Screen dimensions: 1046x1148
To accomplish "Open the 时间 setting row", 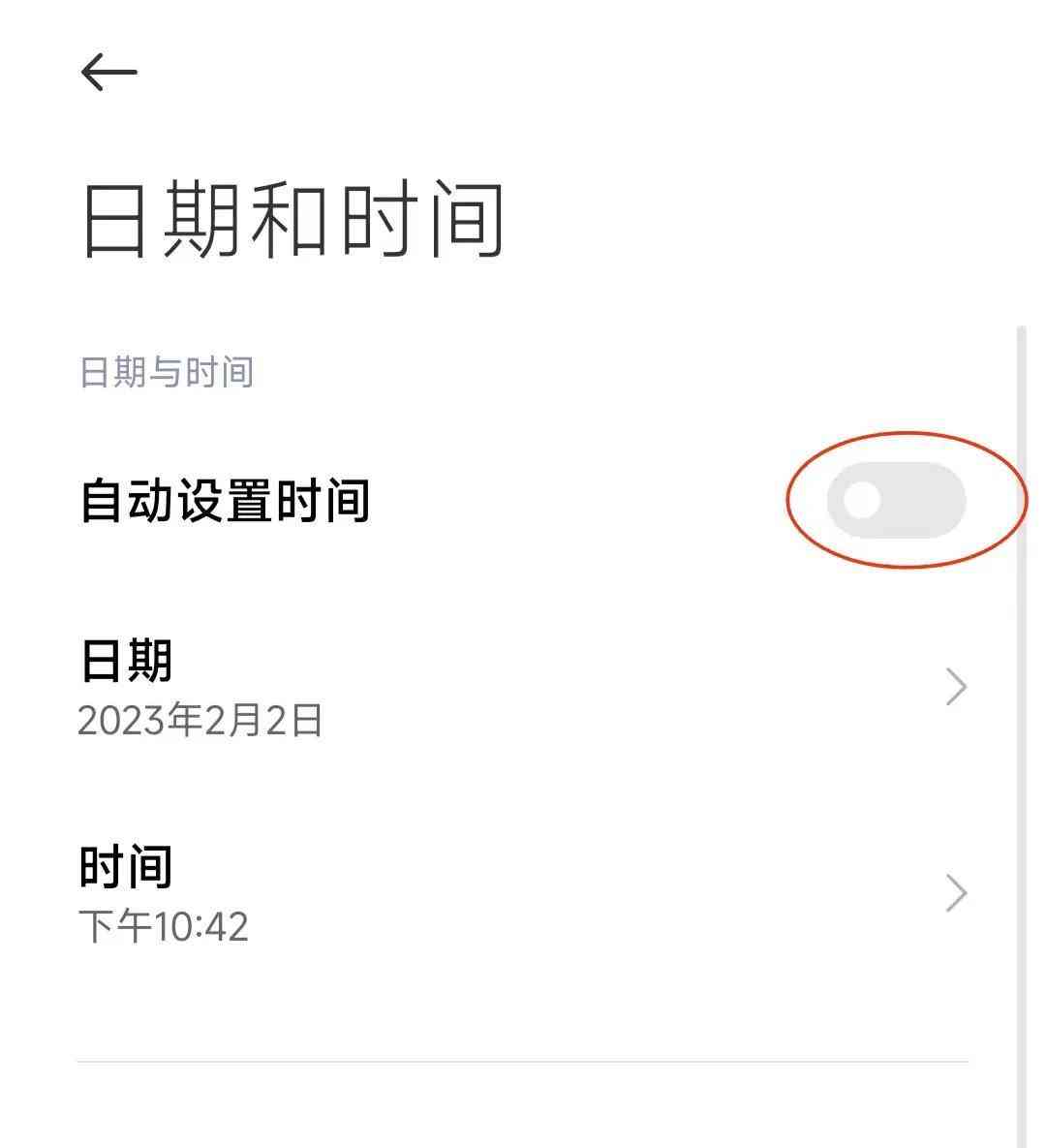I will click(x=523, y=893).
